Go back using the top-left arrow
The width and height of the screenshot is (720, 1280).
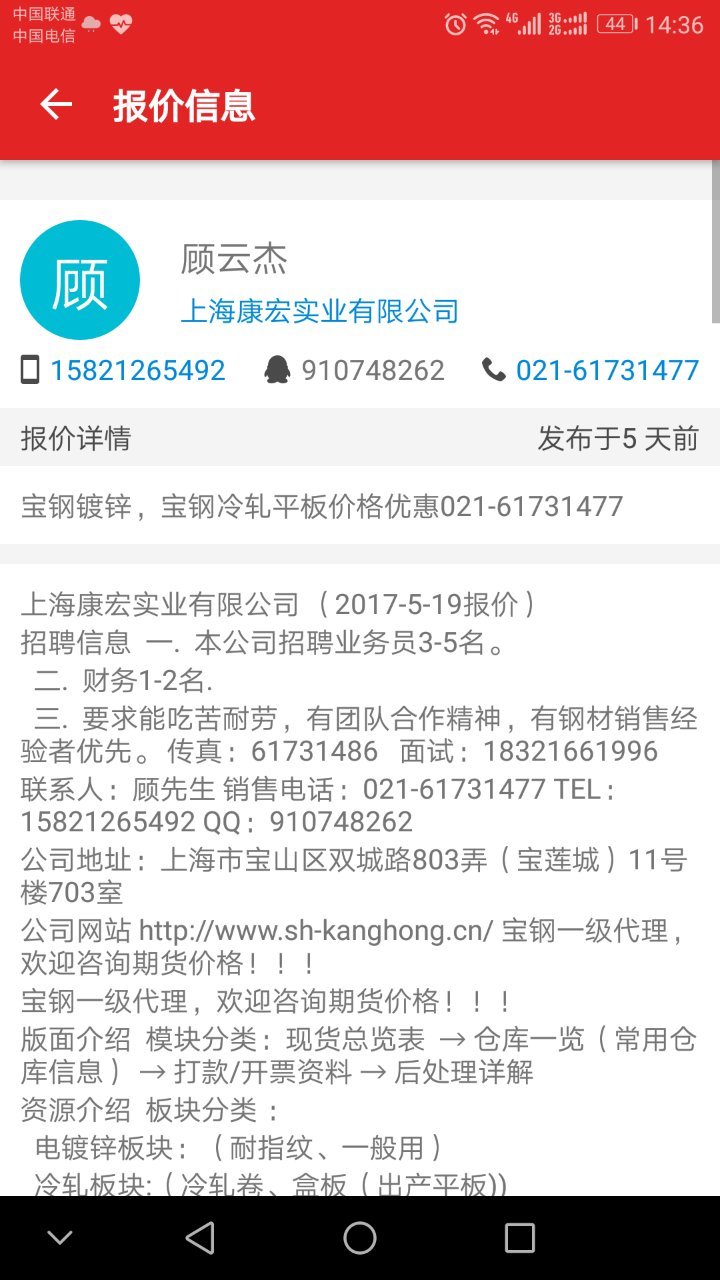pos(56,105)
